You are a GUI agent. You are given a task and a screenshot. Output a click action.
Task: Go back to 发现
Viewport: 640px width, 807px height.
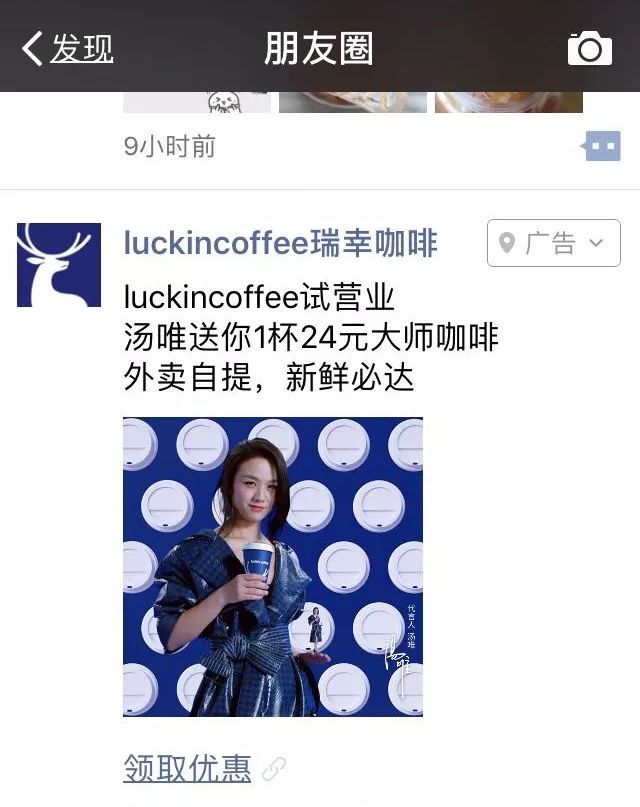68,48
